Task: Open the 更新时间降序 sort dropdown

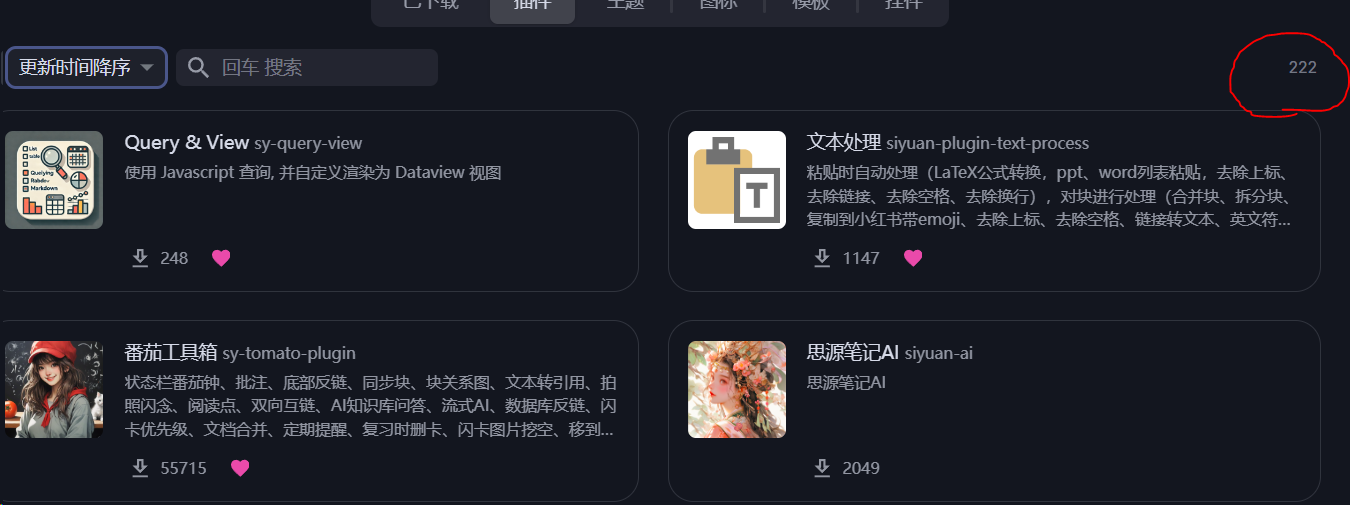Action: [x=86, y=68]
